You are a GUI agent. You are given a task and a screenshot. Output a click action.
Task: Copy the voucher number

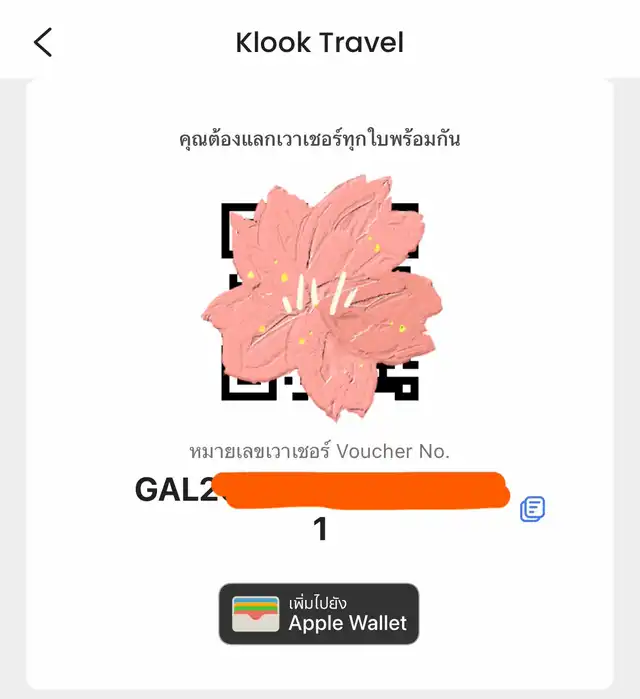pyautogui.click(x=532, y=509)
